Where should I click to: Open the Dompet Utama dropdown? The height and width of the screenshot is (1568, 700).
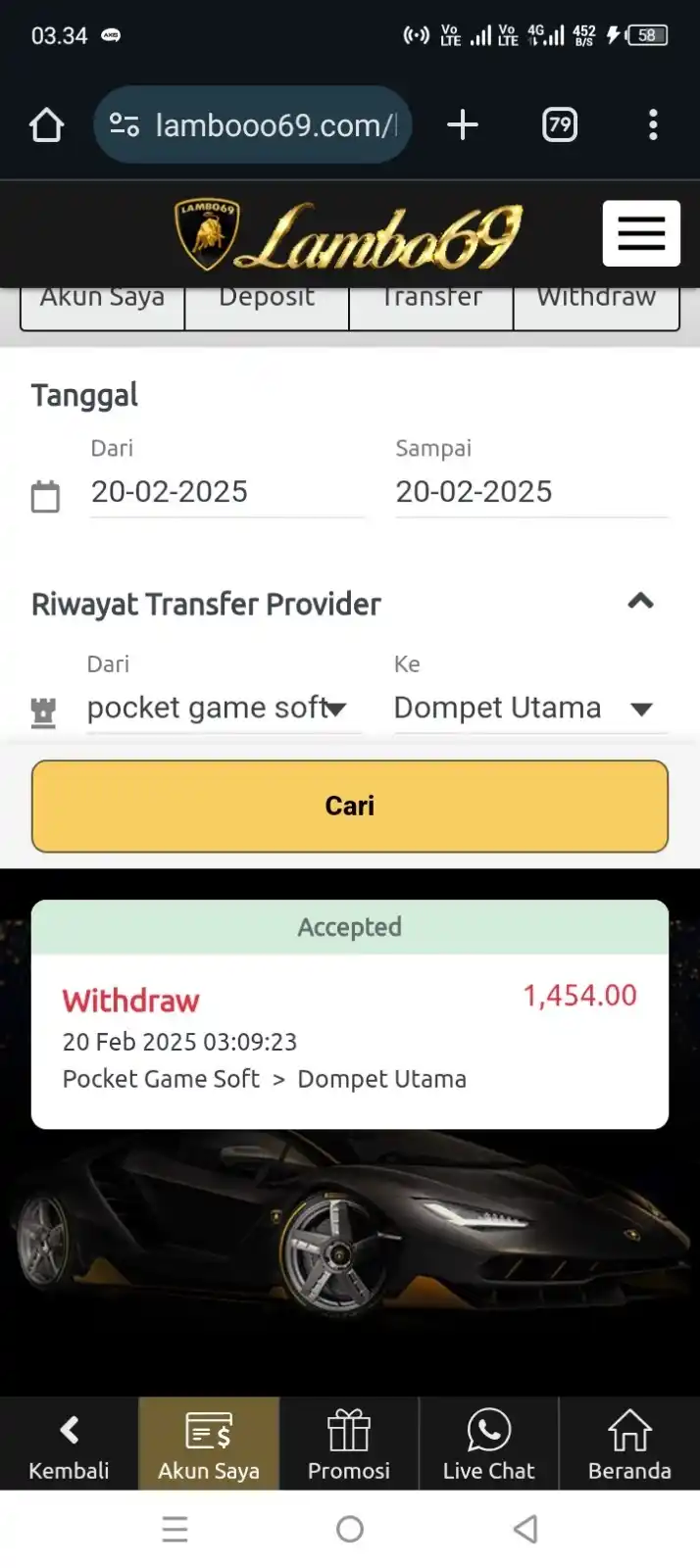[x=529, y=708]
